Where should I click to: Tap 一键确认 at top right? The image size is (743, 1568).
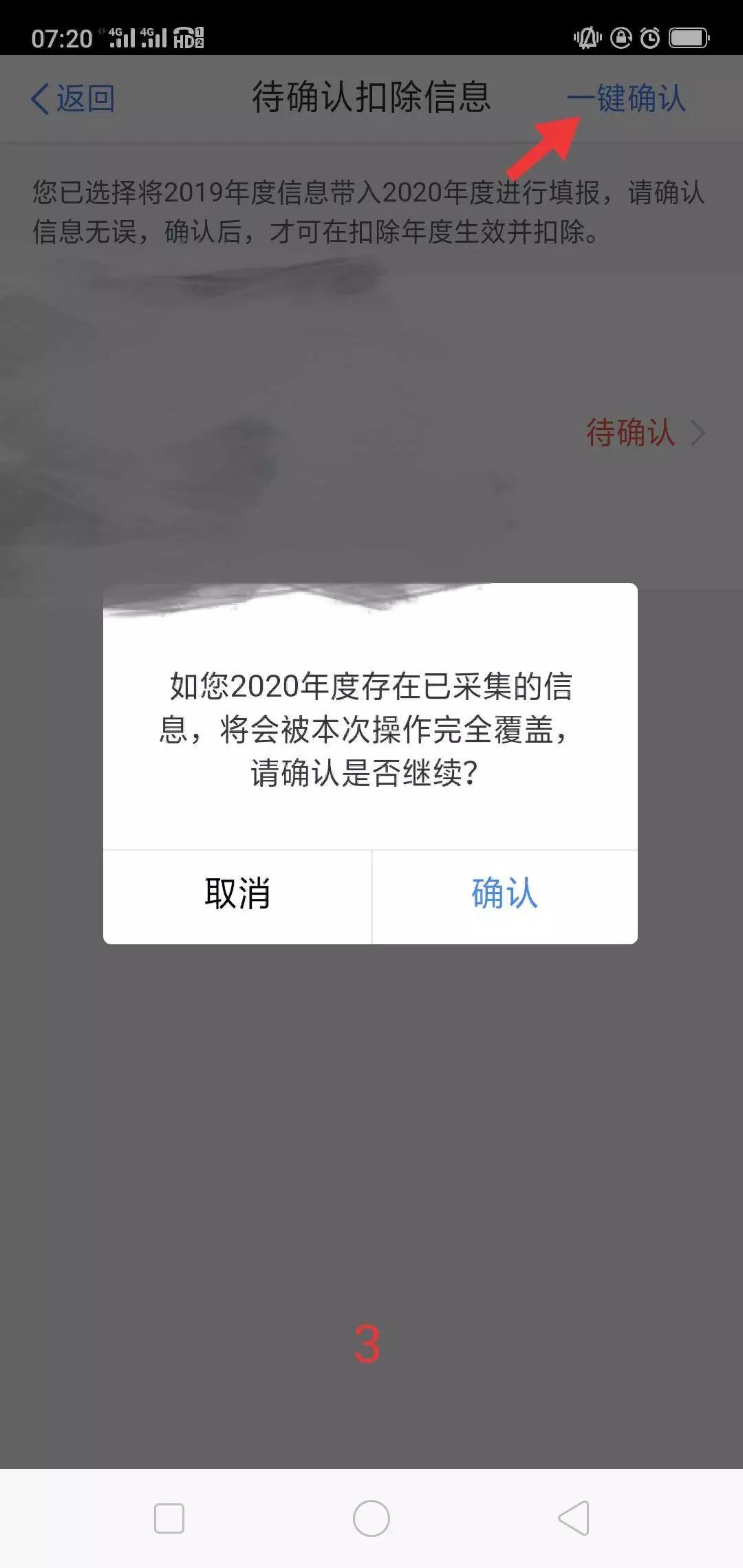625,98
